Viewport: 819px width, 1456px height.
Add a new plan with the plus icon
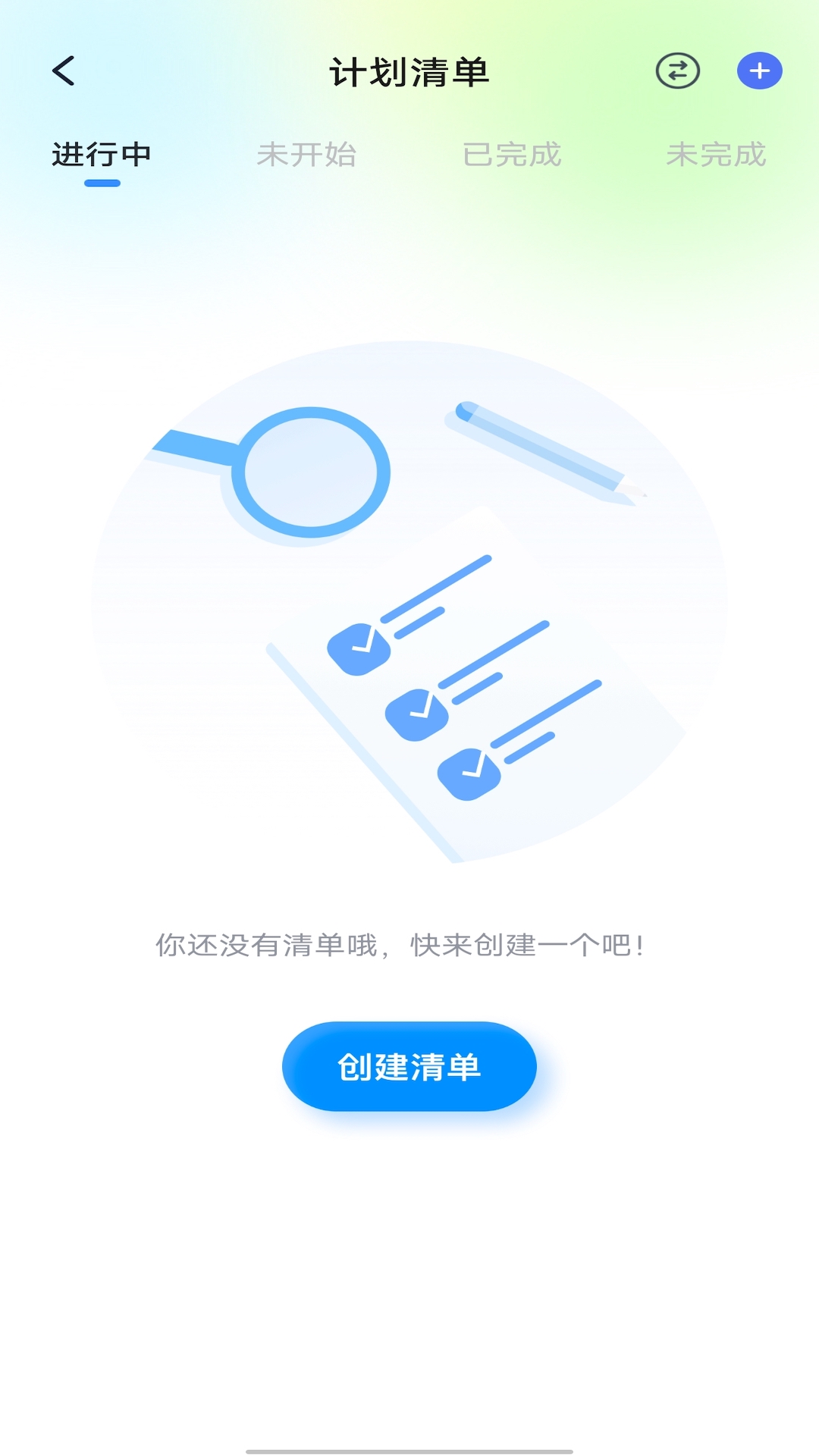(x=760, y=71)
